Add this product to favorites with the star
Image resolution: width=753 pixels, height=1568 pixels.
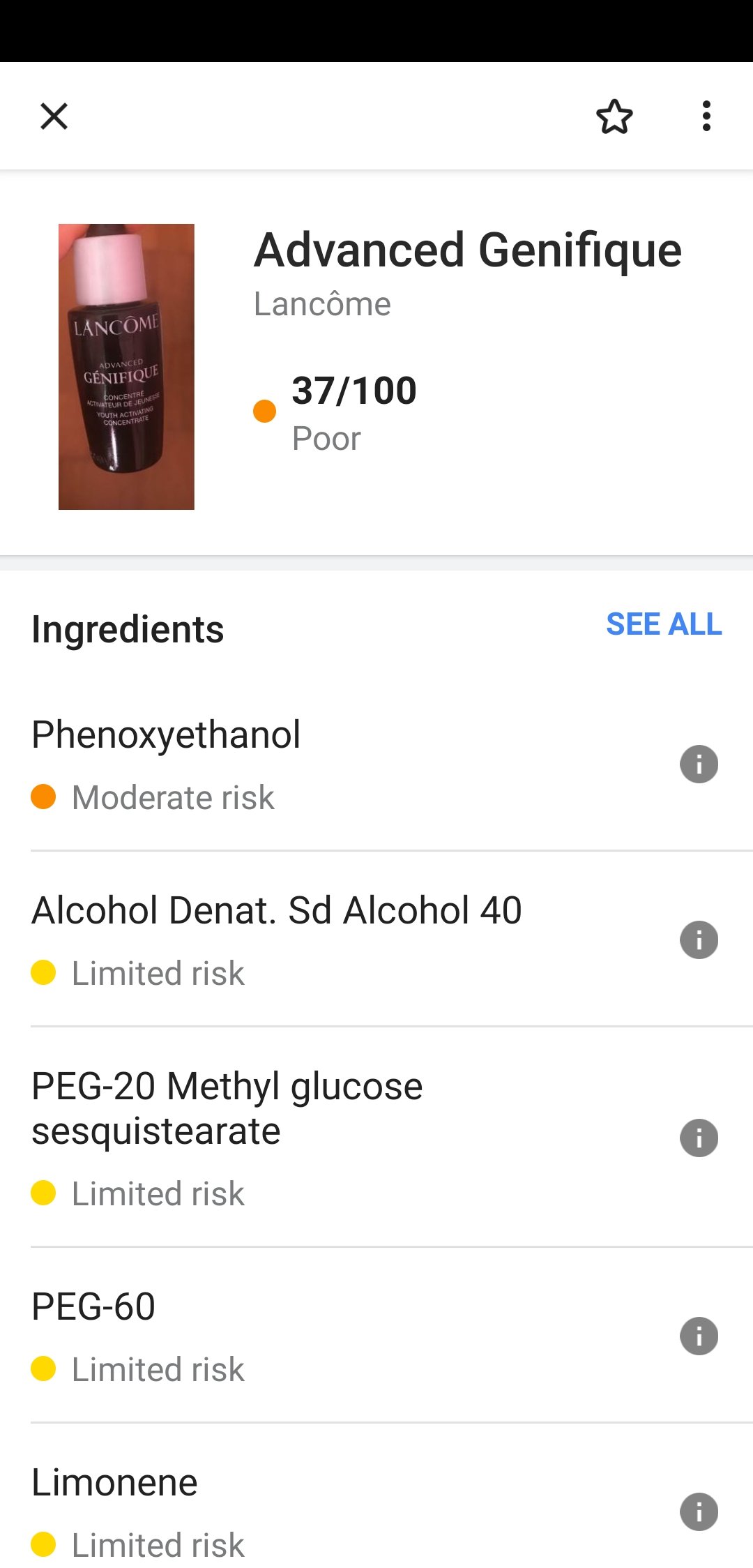pos(614,116)
